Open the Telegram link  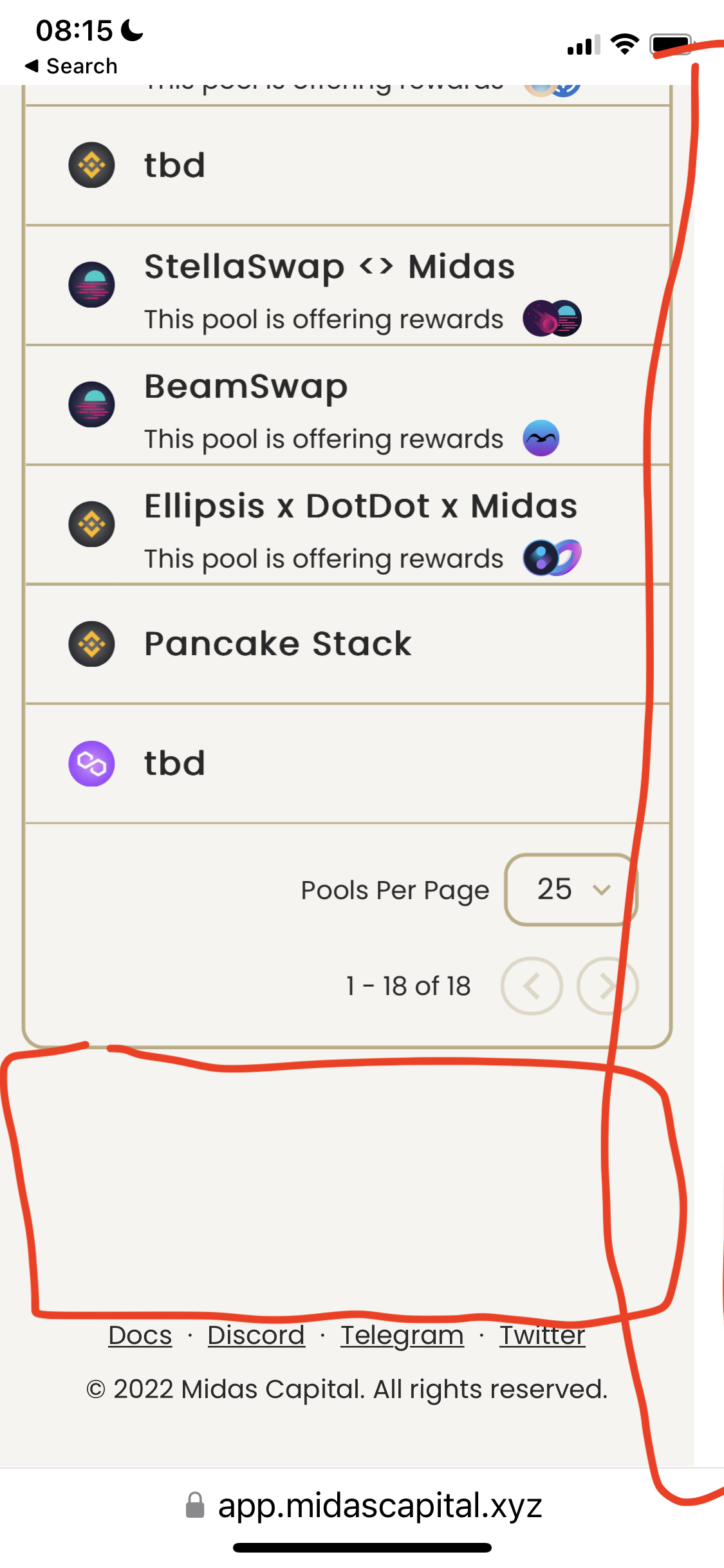click(x=401, y=1335)
